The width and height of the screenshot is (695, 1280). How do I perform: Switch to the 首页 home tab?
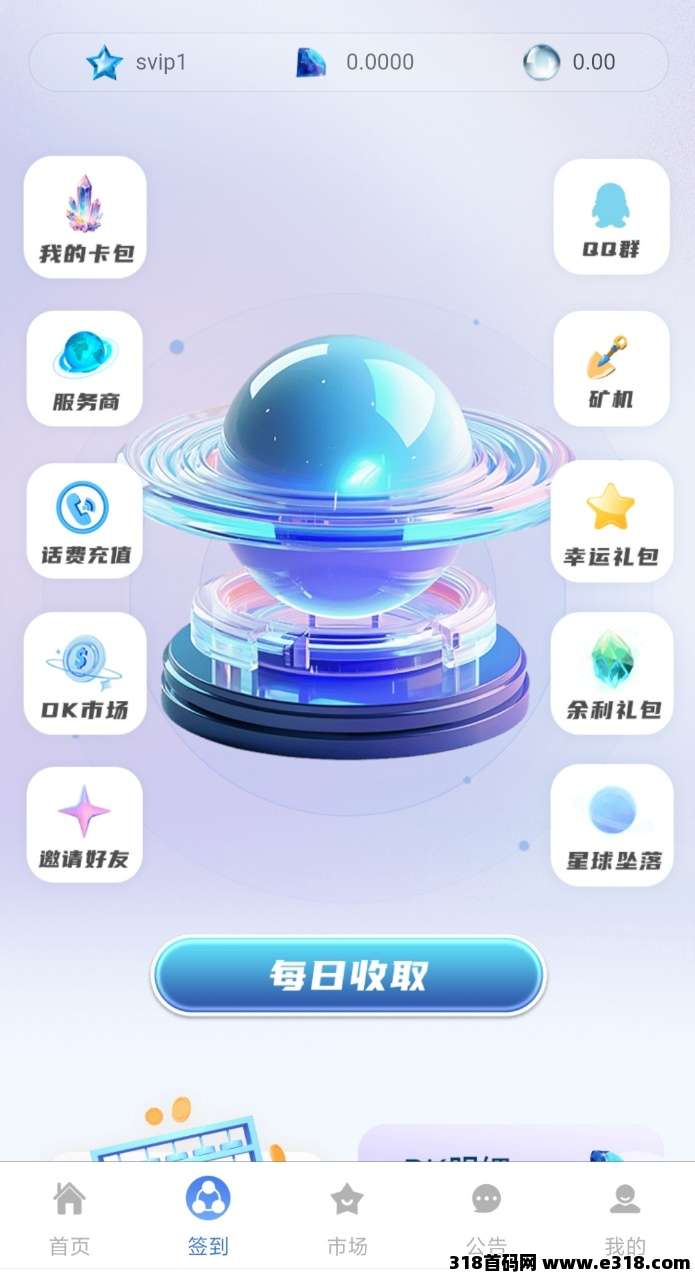point(69,1216)
